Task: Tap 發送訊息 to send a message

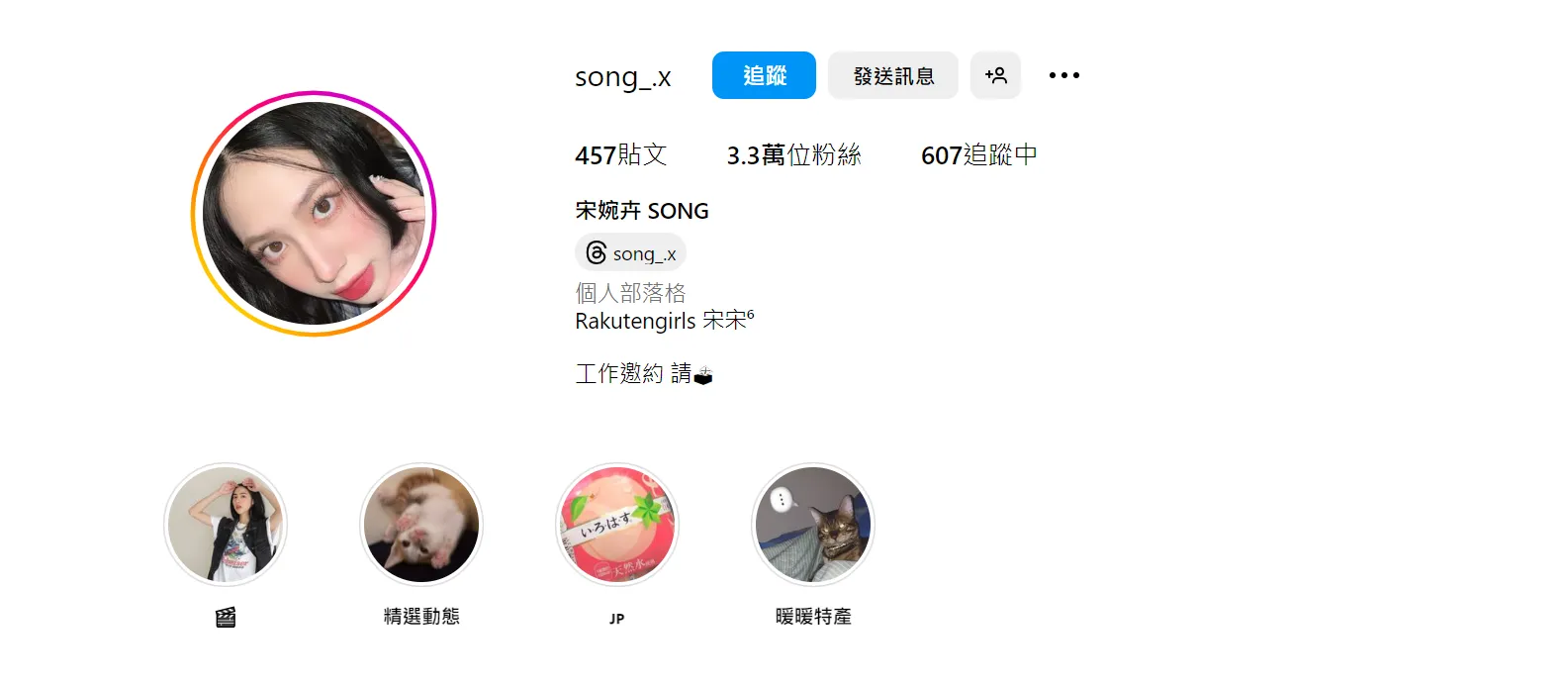Action: (892, 75)
